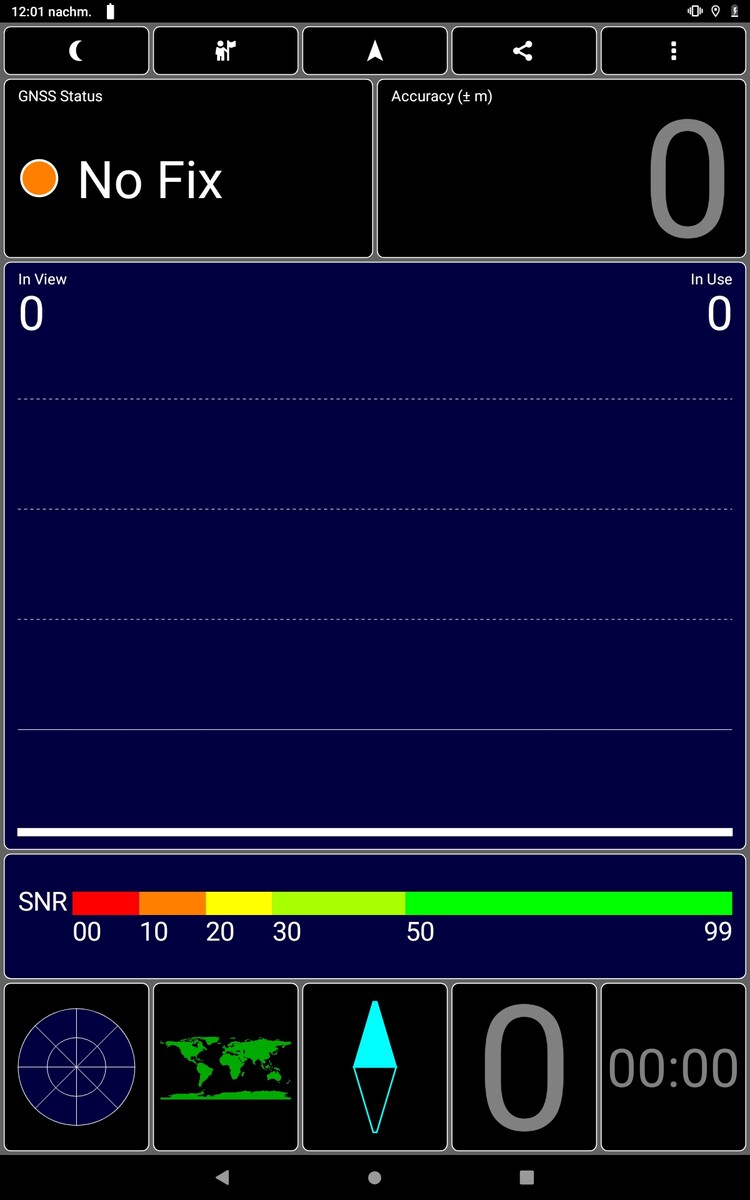Open the person with flag waypoint icon
This screenshot has height=1200, width=750.
(x=225, y=51)
